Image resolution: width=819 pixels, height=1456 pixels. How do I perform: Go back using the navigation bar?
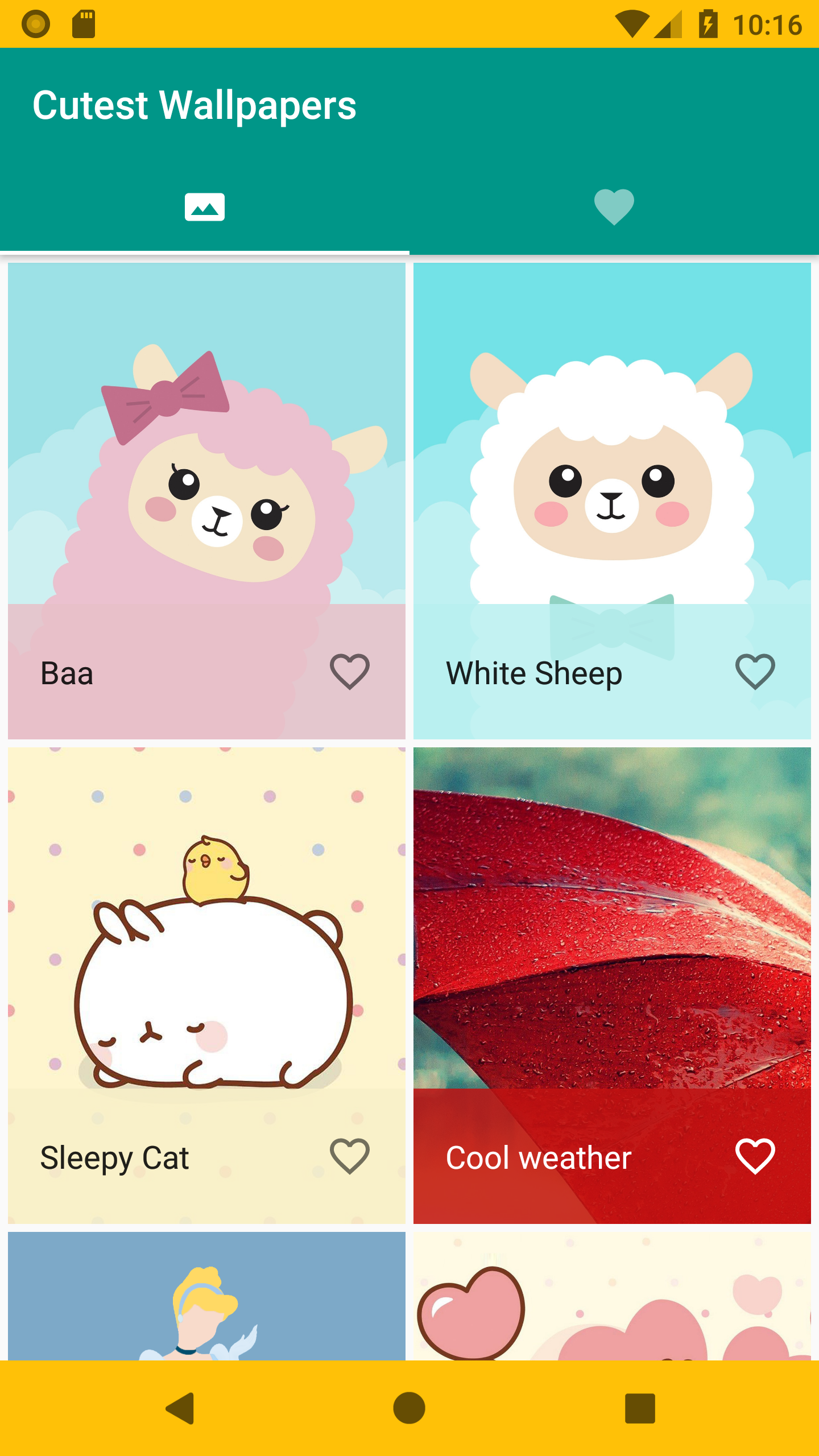click(x=181, y=1408)
